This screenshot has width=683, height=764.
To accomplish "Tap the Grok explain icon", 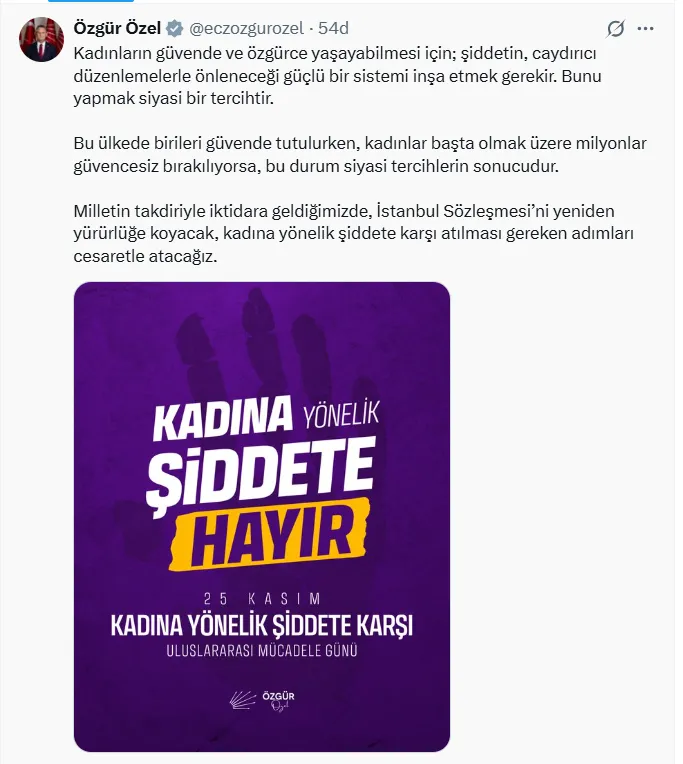I will coord(617,28).
